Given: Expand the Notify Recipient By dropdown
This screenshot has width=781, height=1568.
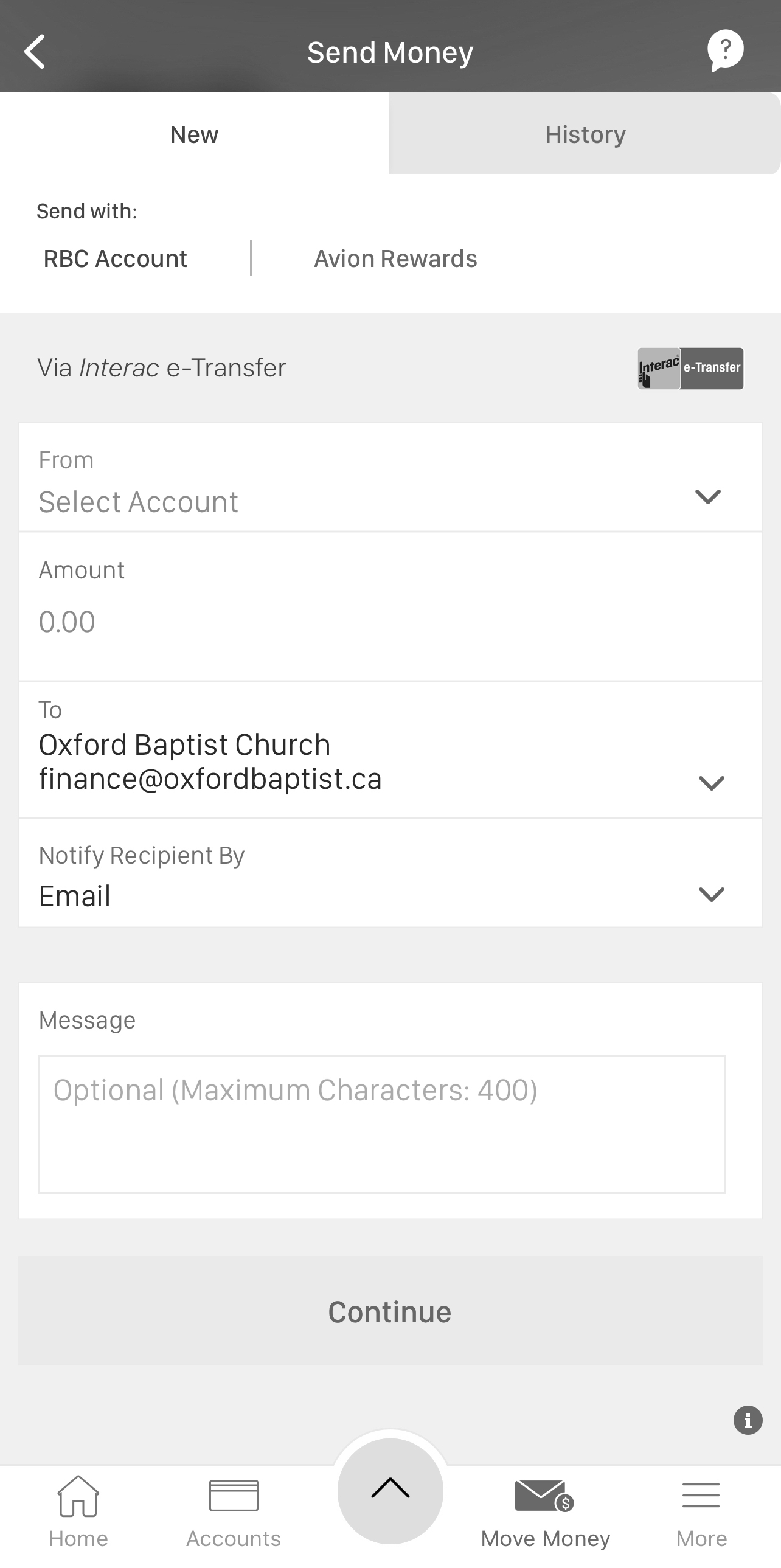Looking at the screenshot, I should [390, 873].
